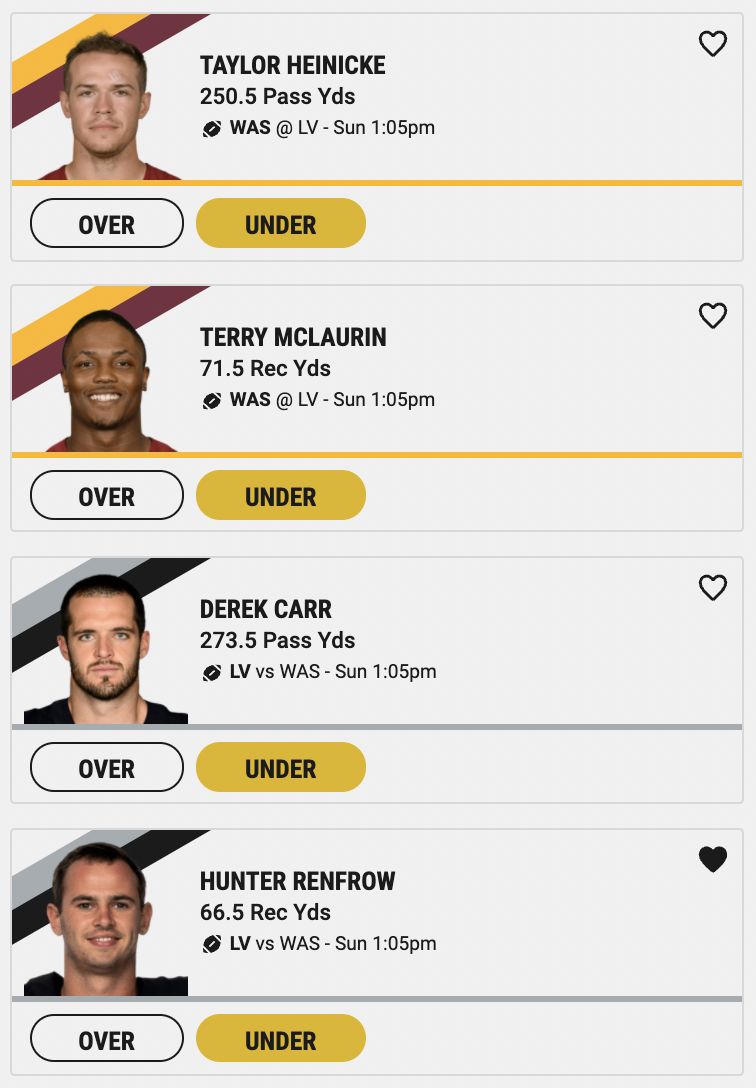Pick UNDER on Derek Carr's pass yards
756x1088 pixels.
pyautogui.click(x=281, y=767)
